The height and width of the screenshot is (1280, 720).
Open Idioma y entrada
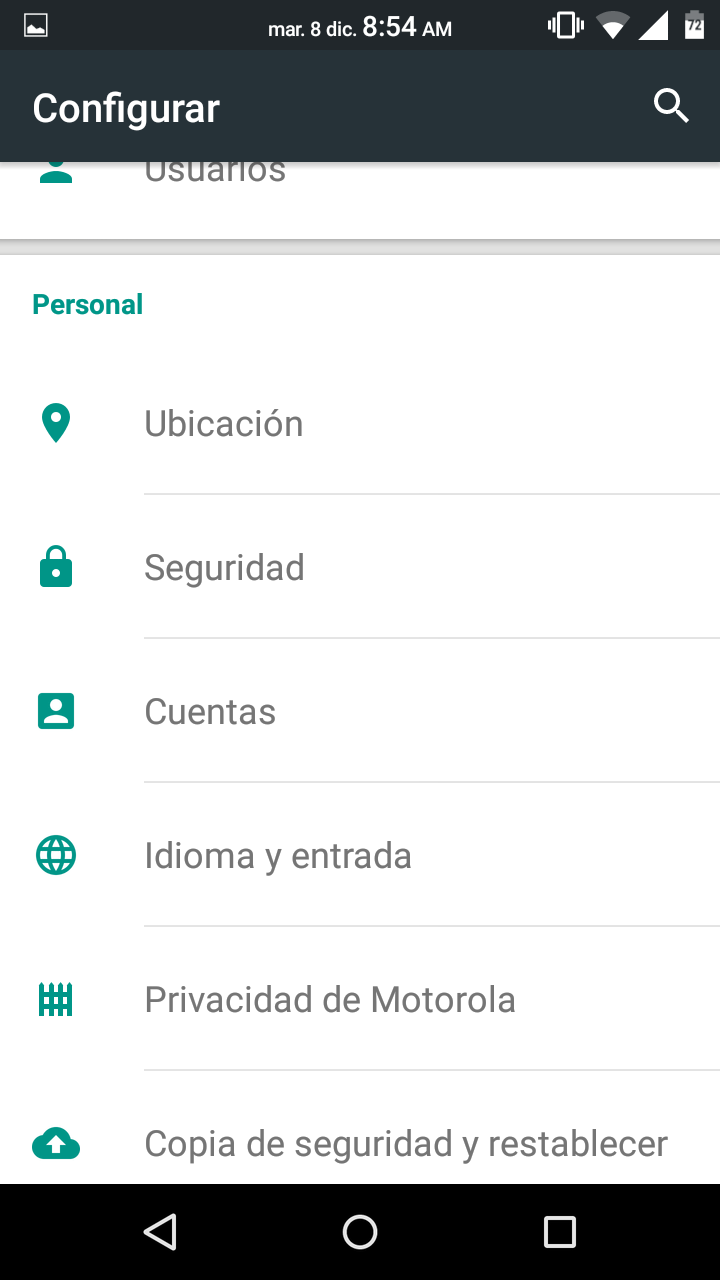click(278, 856)
